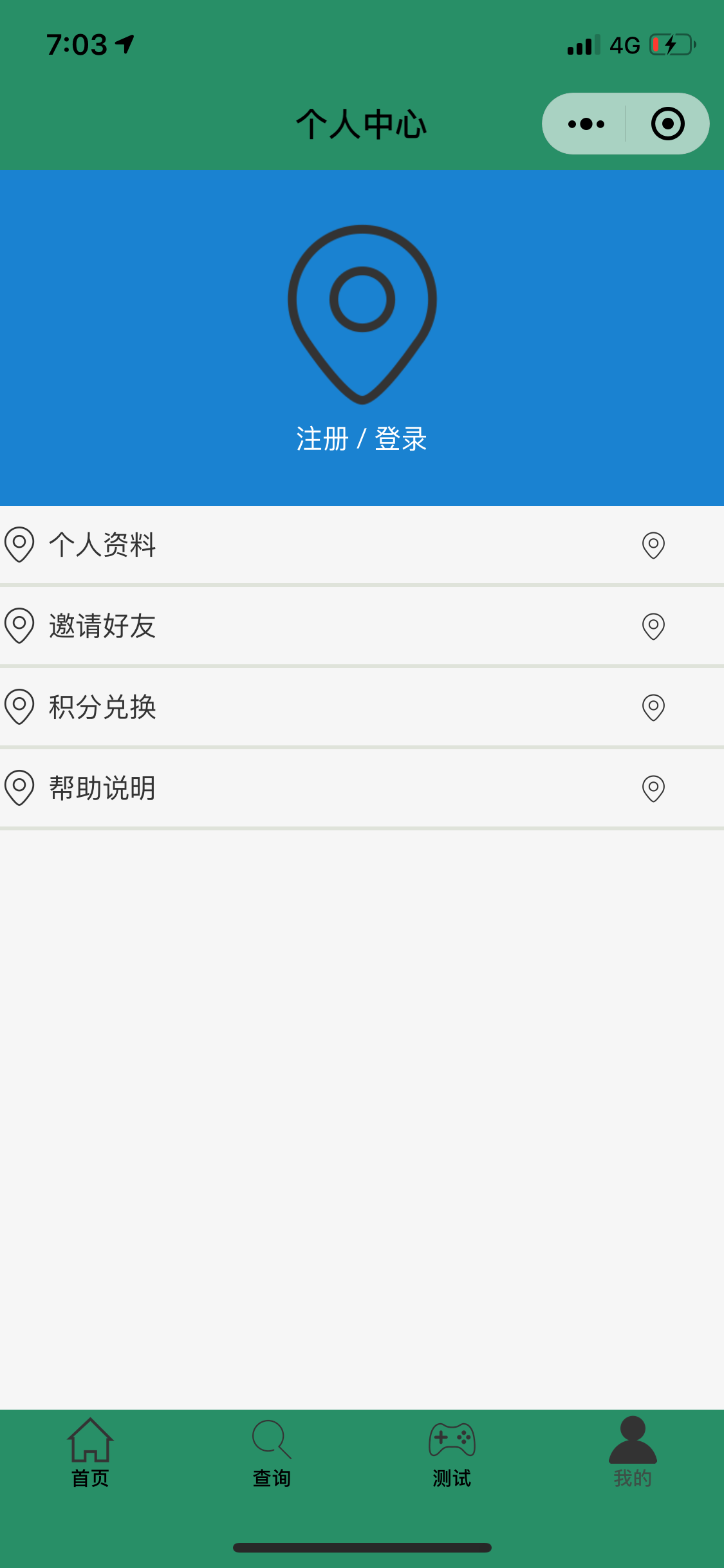Open the 个人资料 row
Screen dimensions: 724x1568
pyautogui.click(x=362, y=545)
